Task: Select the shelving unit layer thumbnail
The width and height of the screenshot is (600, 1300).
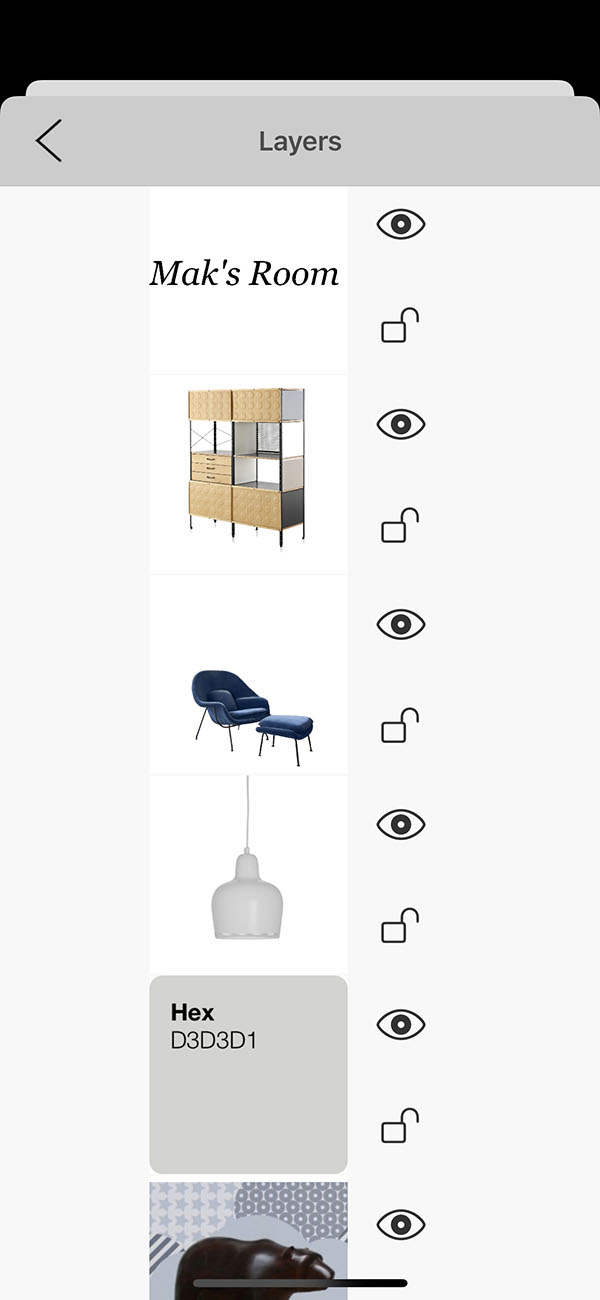Action: tap(248, 468)
